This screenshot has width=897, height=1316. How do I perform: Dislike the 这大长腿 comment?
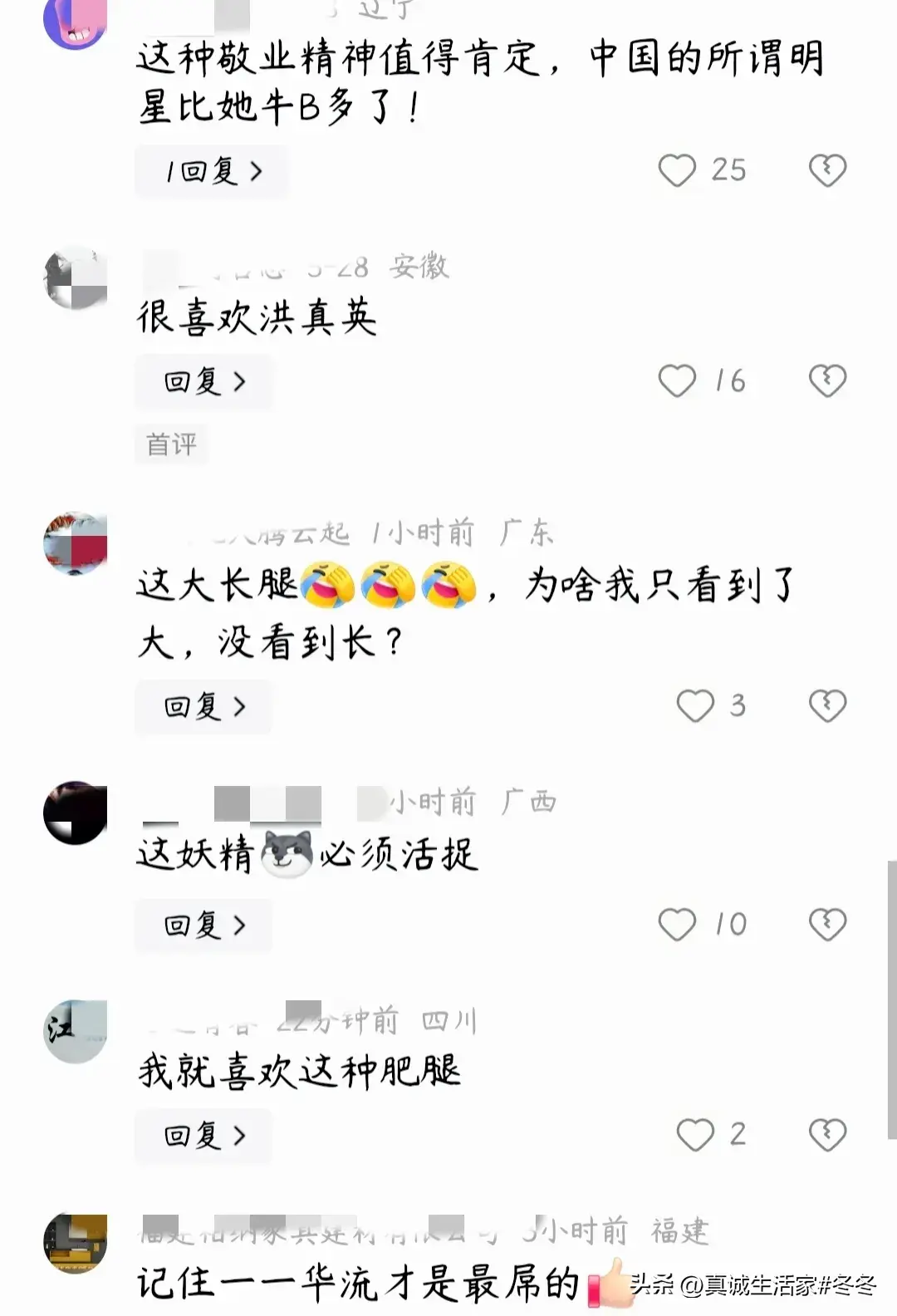pyautogui.click(x=827, y=706)
